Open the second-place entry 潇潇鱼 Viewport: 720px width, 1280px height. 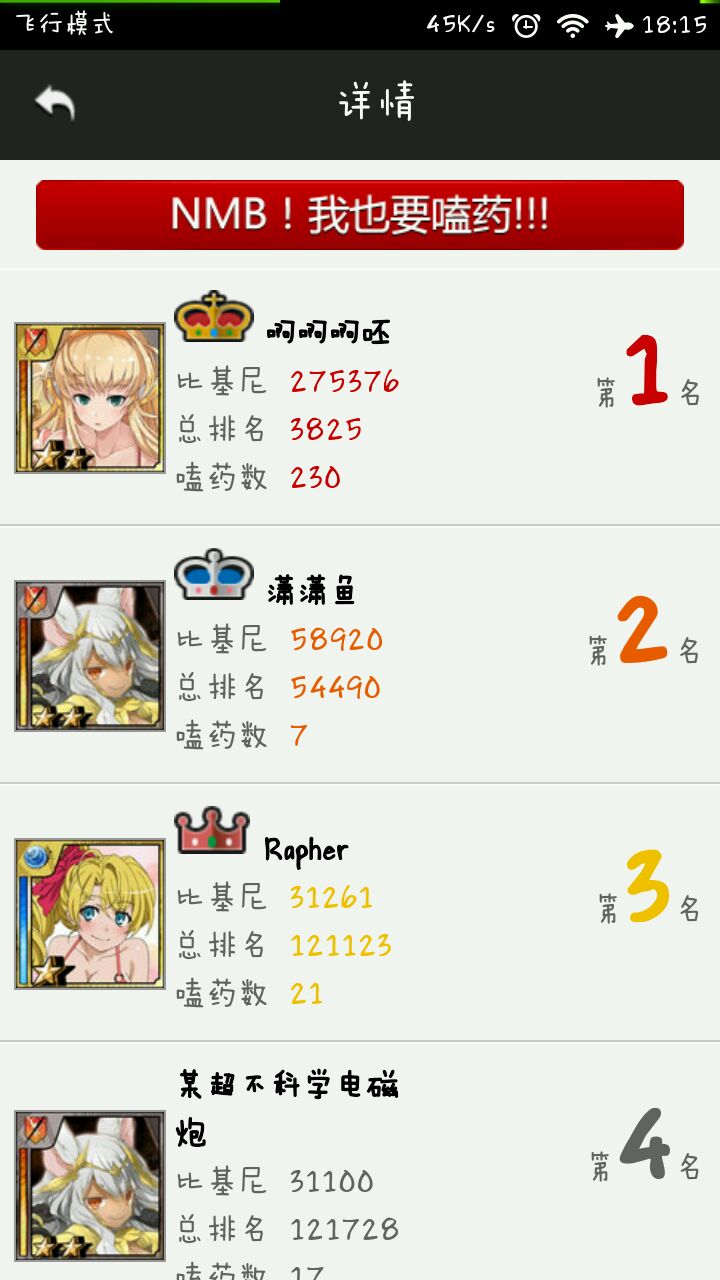(360, 655)
